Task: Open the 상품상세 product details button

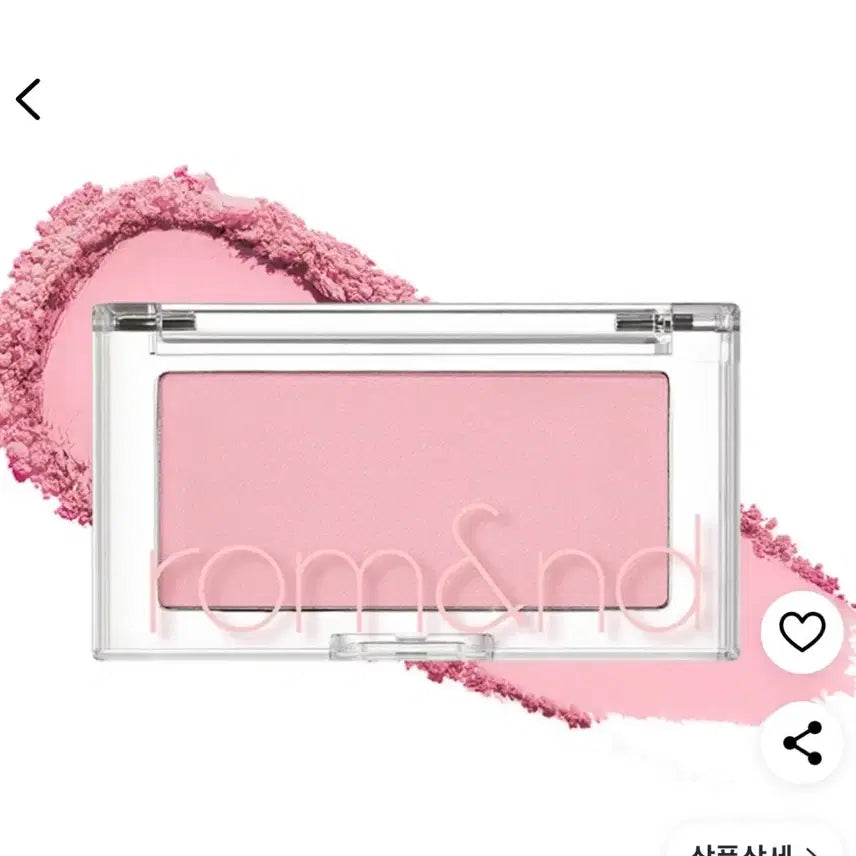Action: pyautogui.click(x=755, y=843)
